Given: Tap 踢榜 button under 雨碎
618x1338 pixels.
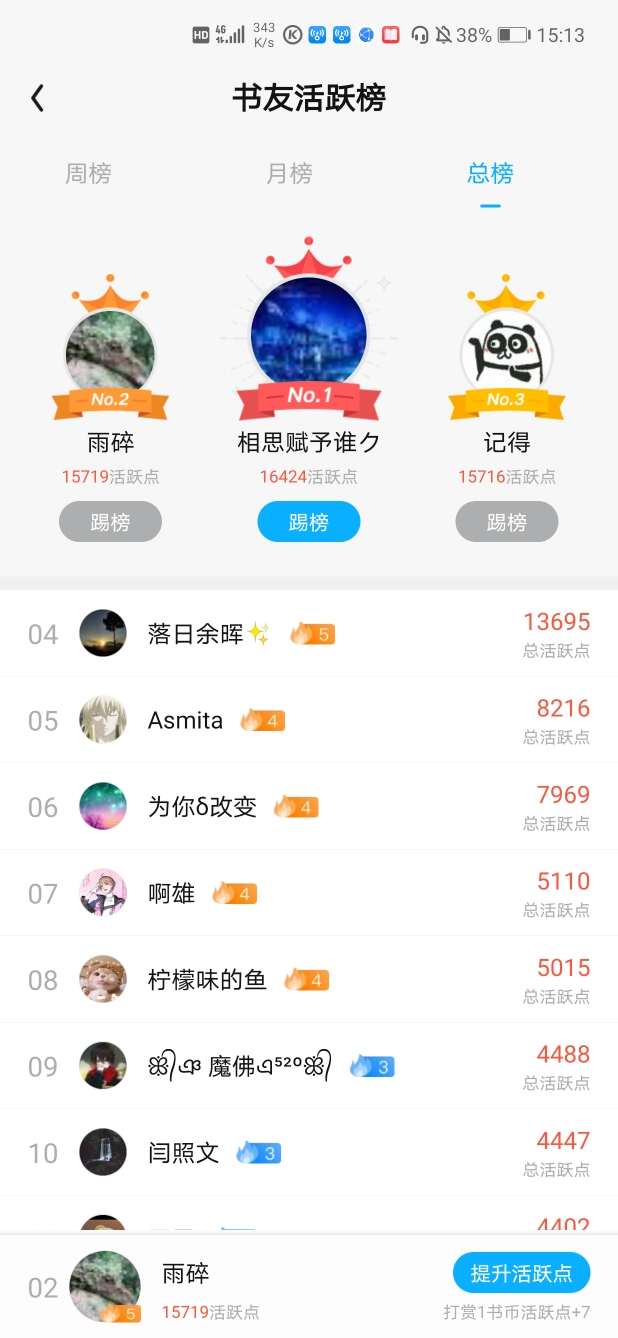Looking at the screenshot, I should (110, 522).
